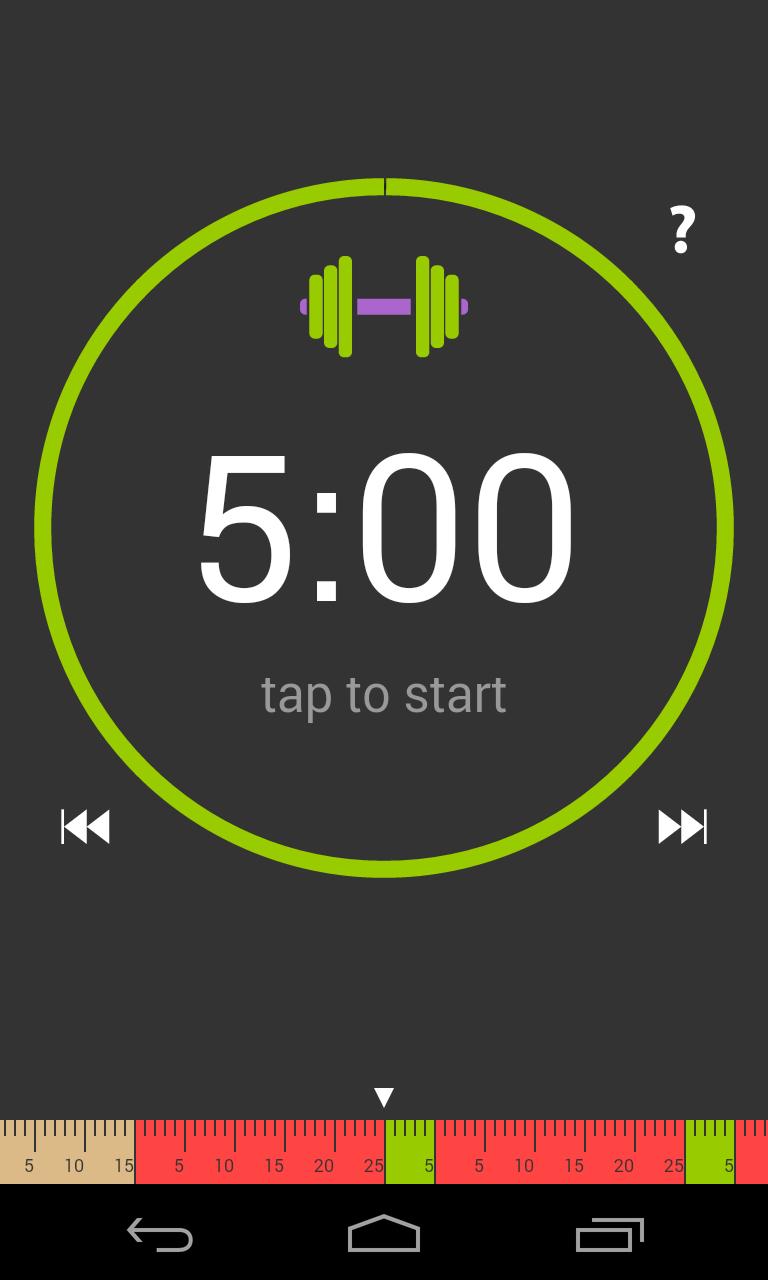Skip forward to the next interval
This screenshot has height=1280, width=768.
pyautogui.click(x=682, y=827)
